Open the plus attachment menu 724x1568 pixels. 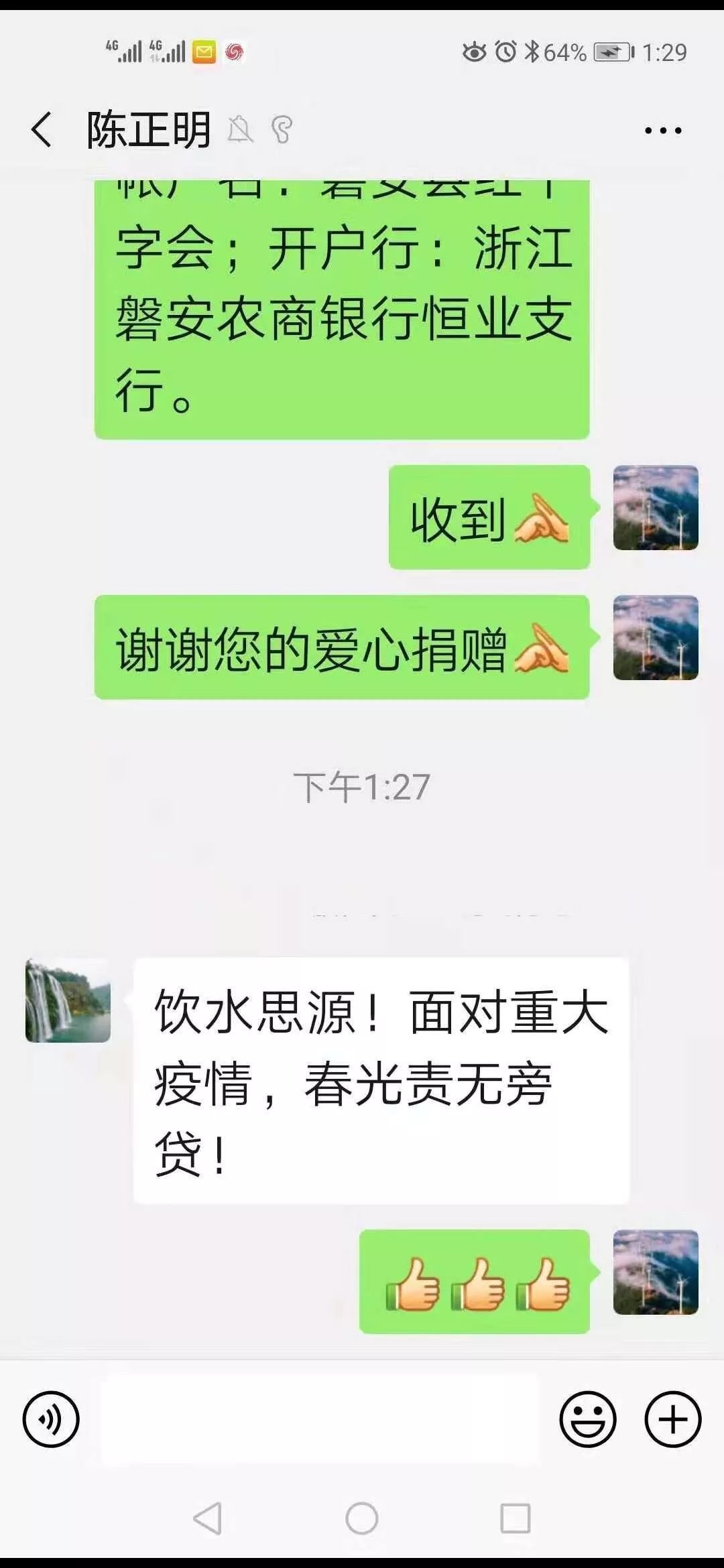tap(672, 1419)
